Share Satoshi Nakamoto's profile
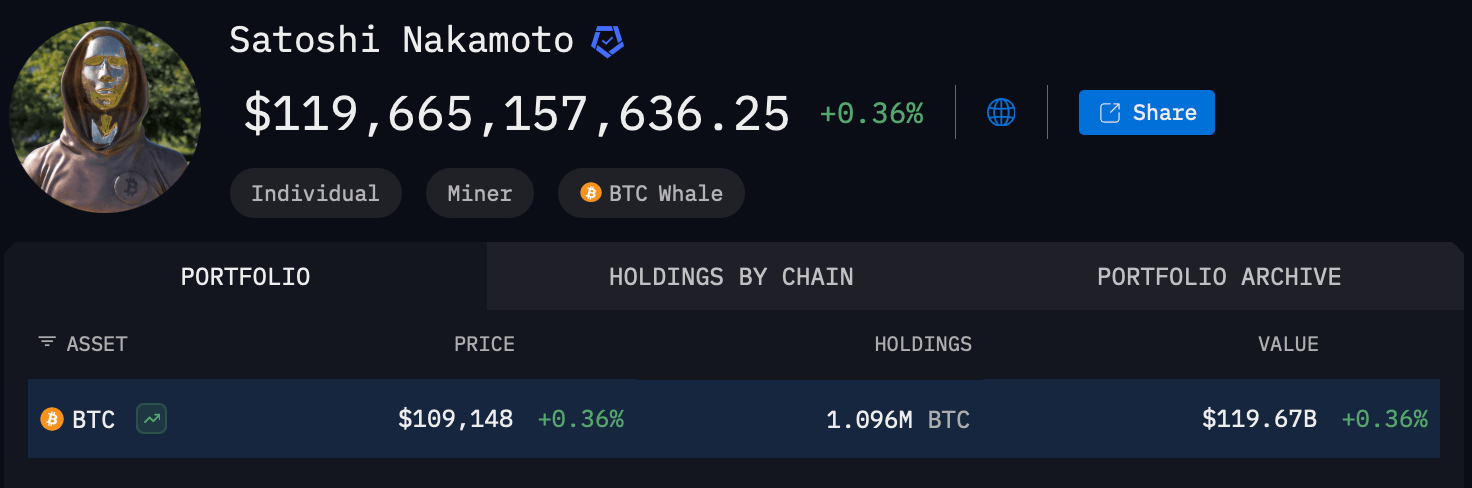Viewport: 1472px width, 488px height. click(1146, 113)
